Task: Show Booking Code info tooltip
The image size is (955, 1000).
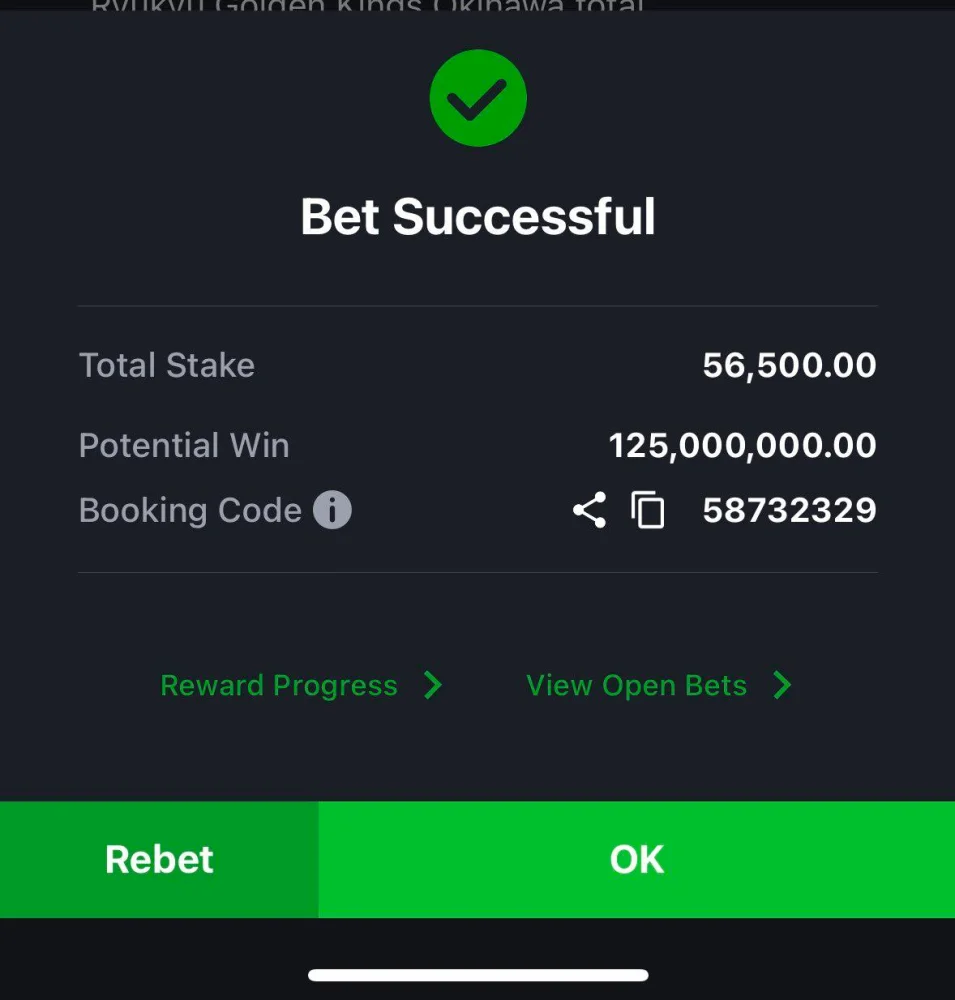Action: (332, 510)
